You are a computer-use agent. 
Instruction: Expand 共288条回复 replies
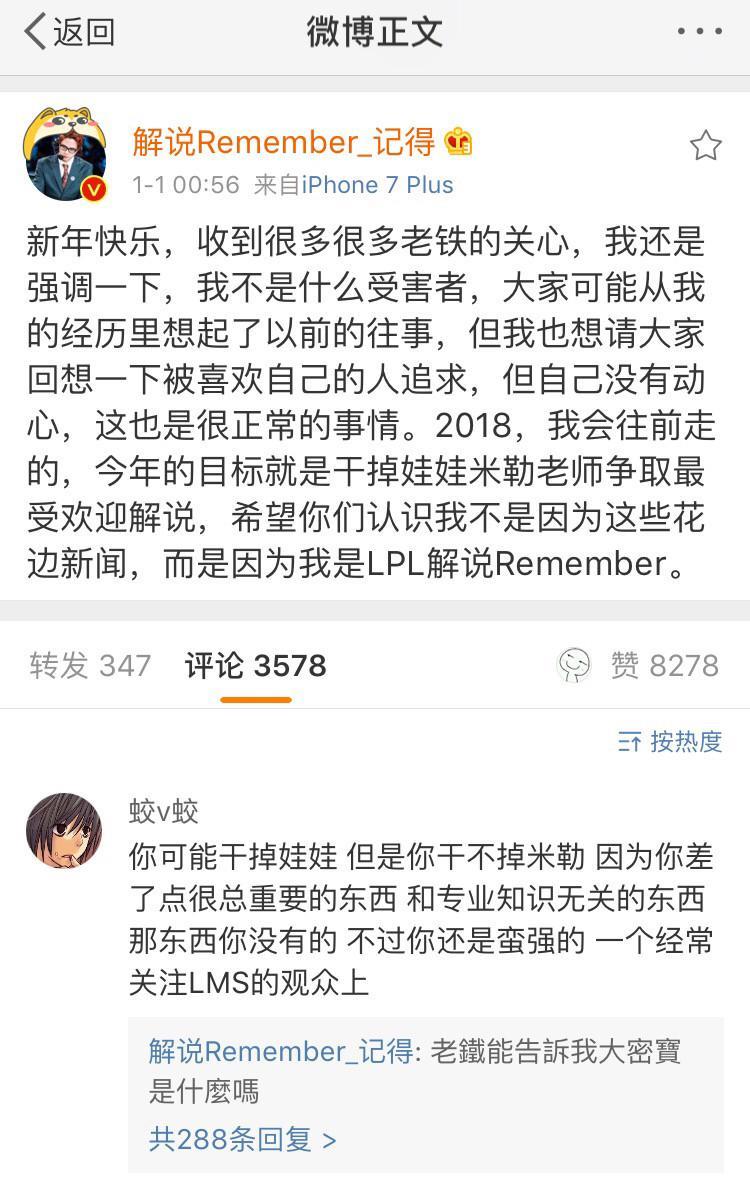(242, 1139)
